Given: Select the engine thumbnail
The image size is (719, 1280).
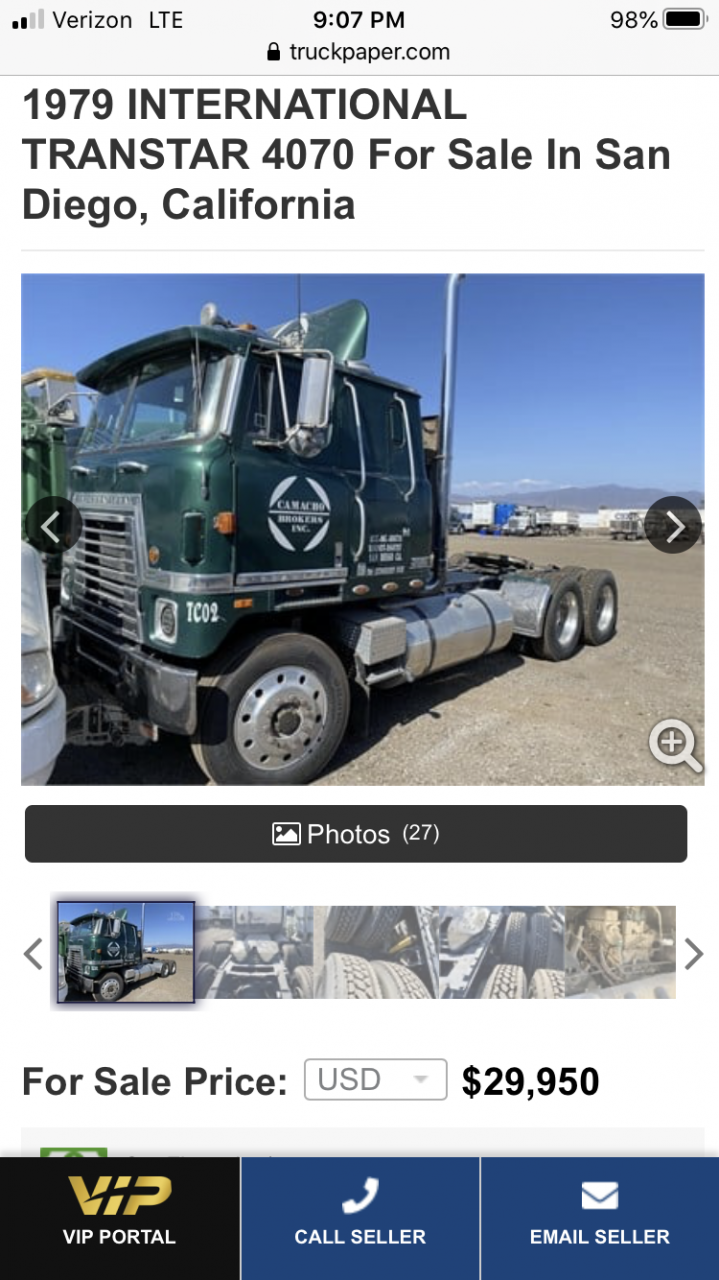Looking at the screenshot, I should coord(620,952).
